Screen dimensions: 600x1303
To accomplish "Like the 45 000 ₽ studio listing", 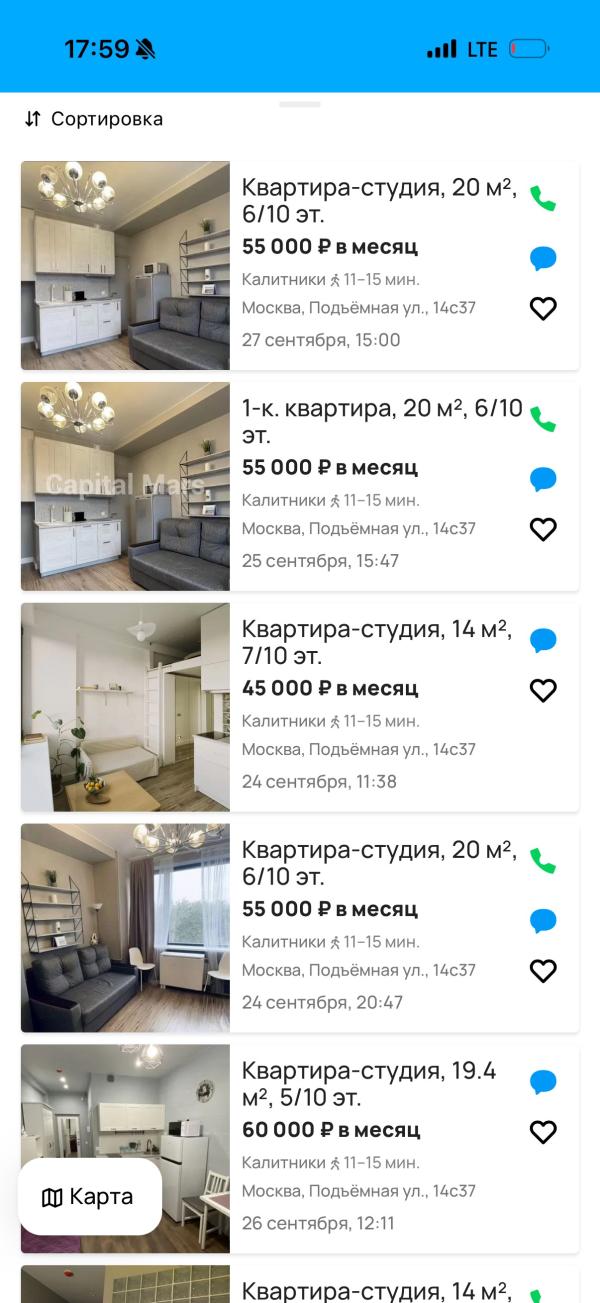I will 543,690.
